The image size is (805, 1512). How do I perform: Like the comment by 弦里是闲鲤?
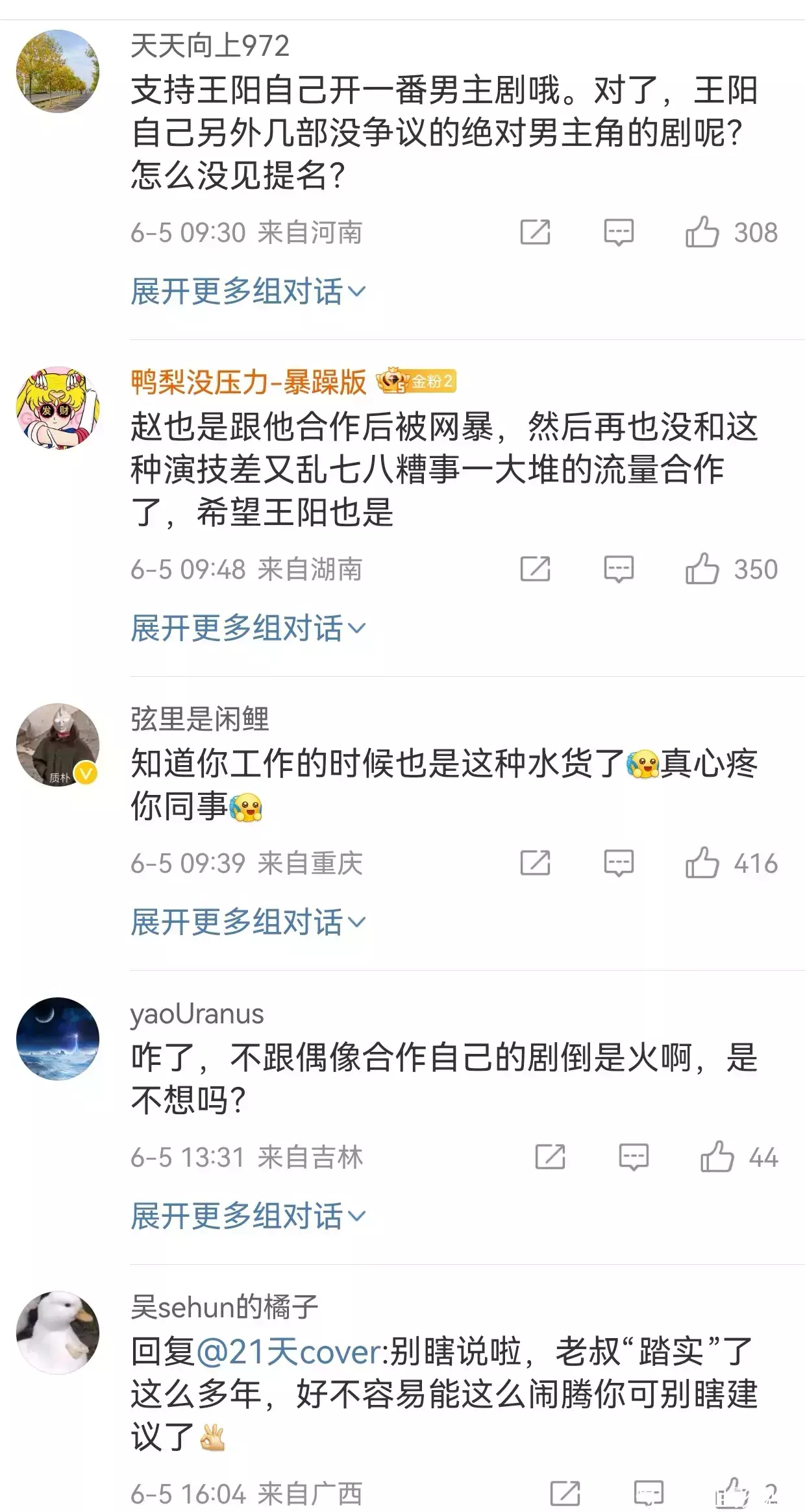coord(702,863)
